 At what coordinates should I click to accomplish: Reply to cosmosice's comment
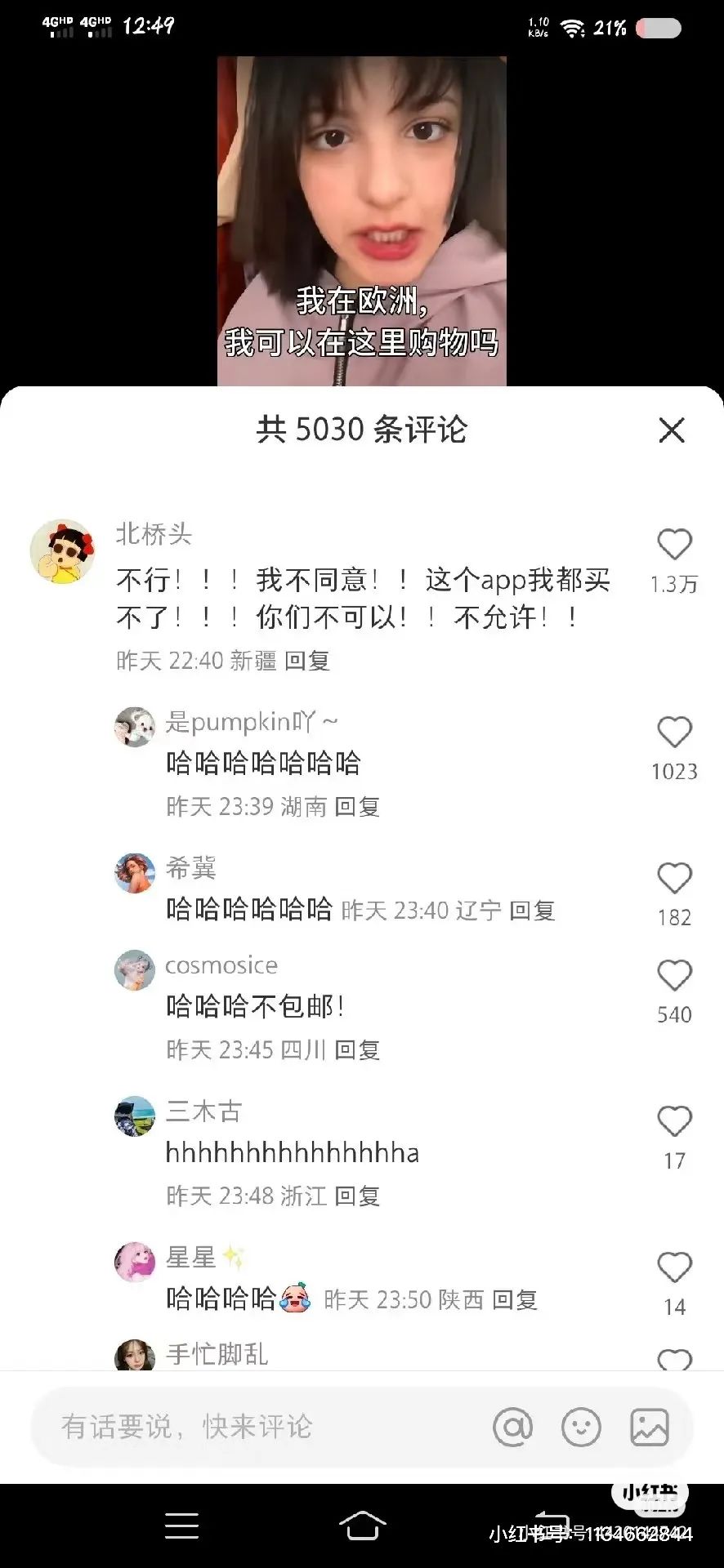pos(358,1049)
